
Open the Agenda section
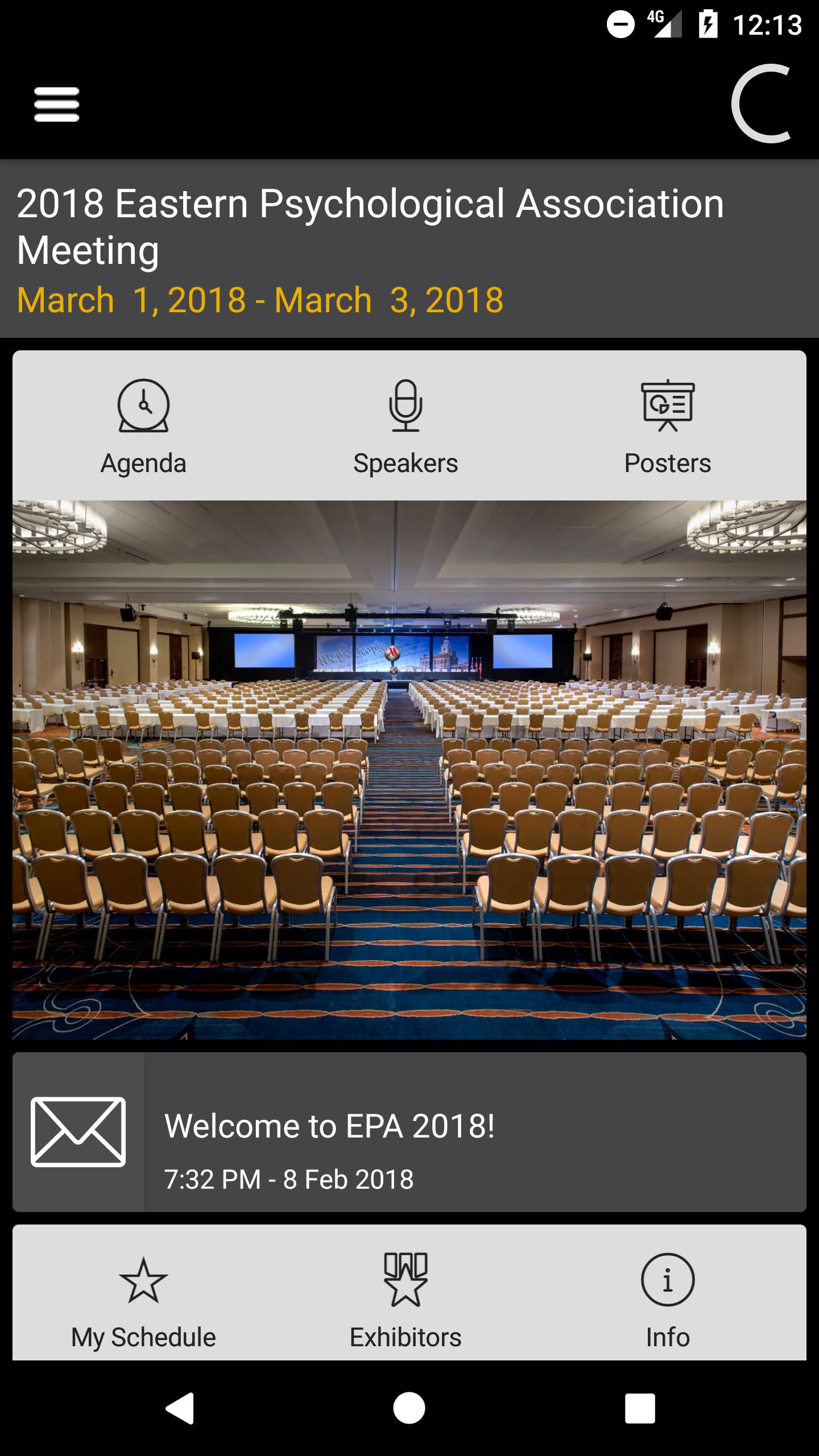[x=143, y=427]
